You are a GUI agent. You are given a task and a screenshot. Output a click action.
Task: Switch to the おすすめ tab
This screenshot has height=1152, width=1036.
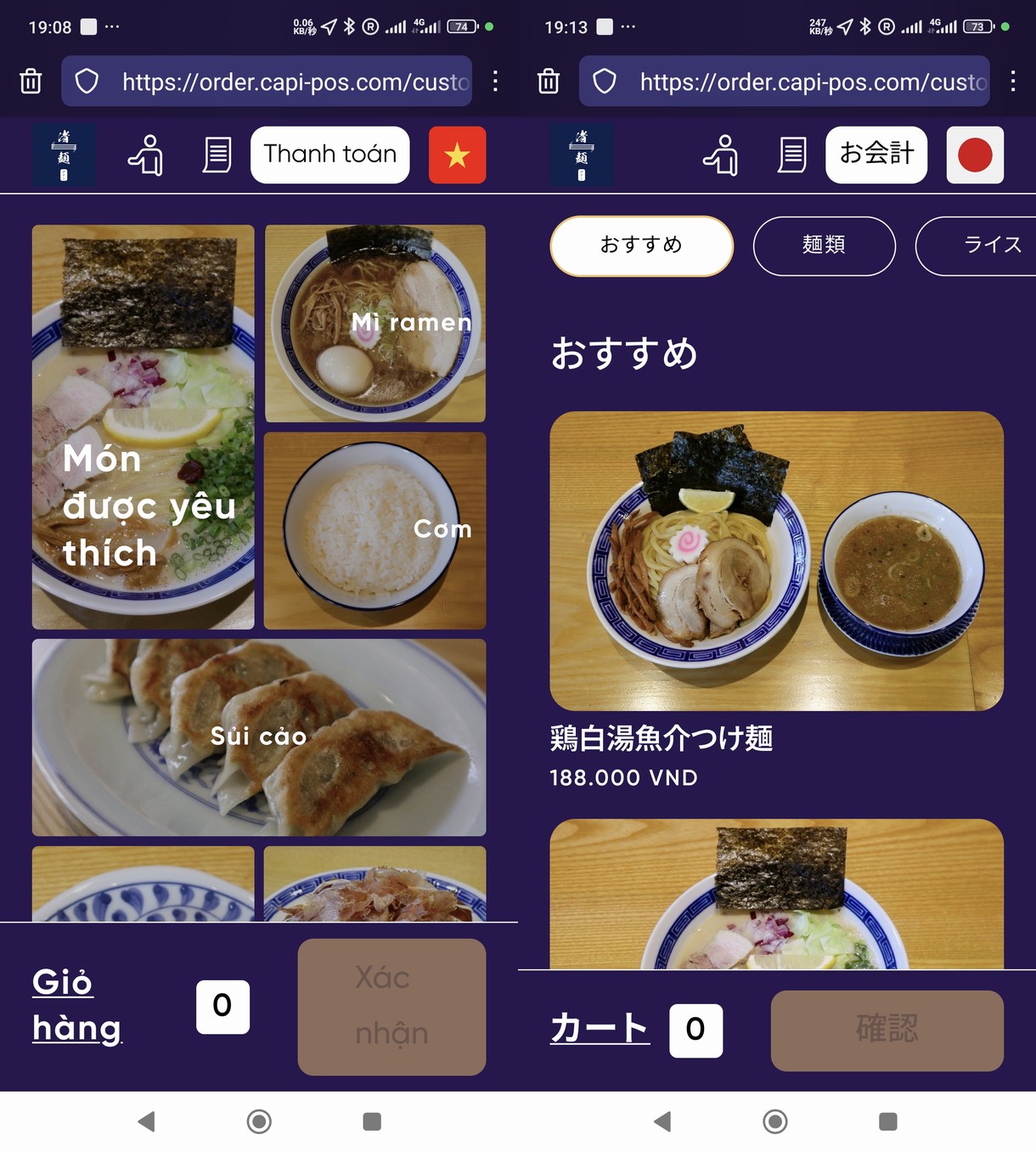click(641, 246)
